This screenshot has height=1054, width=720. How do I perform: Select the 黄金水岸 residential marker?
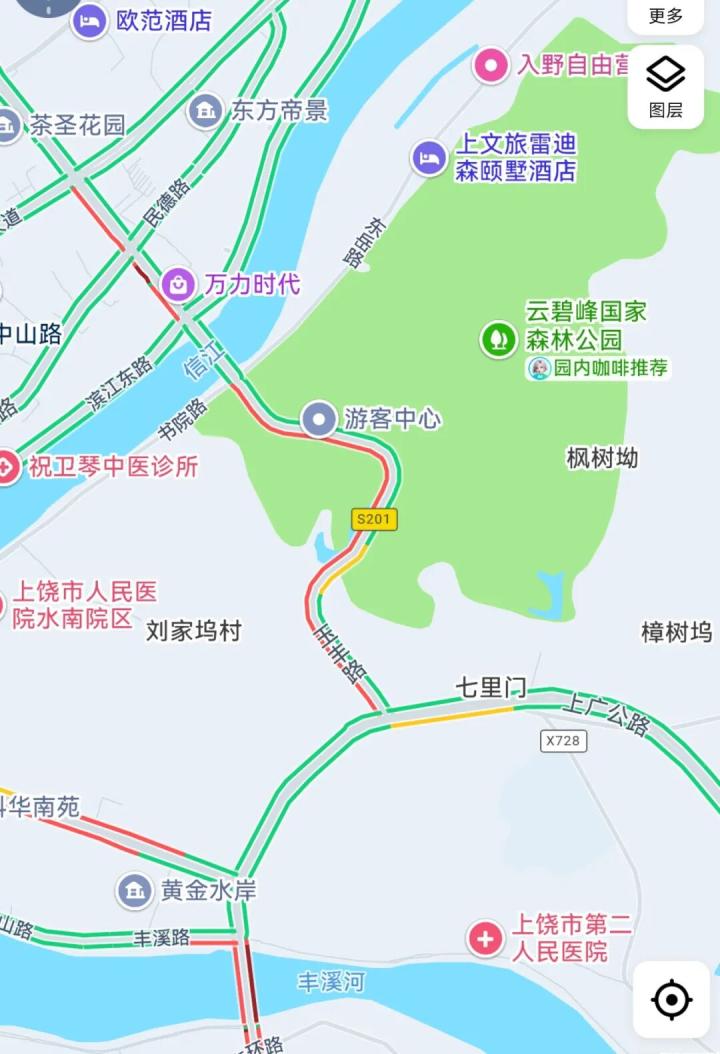pos(135,890)
